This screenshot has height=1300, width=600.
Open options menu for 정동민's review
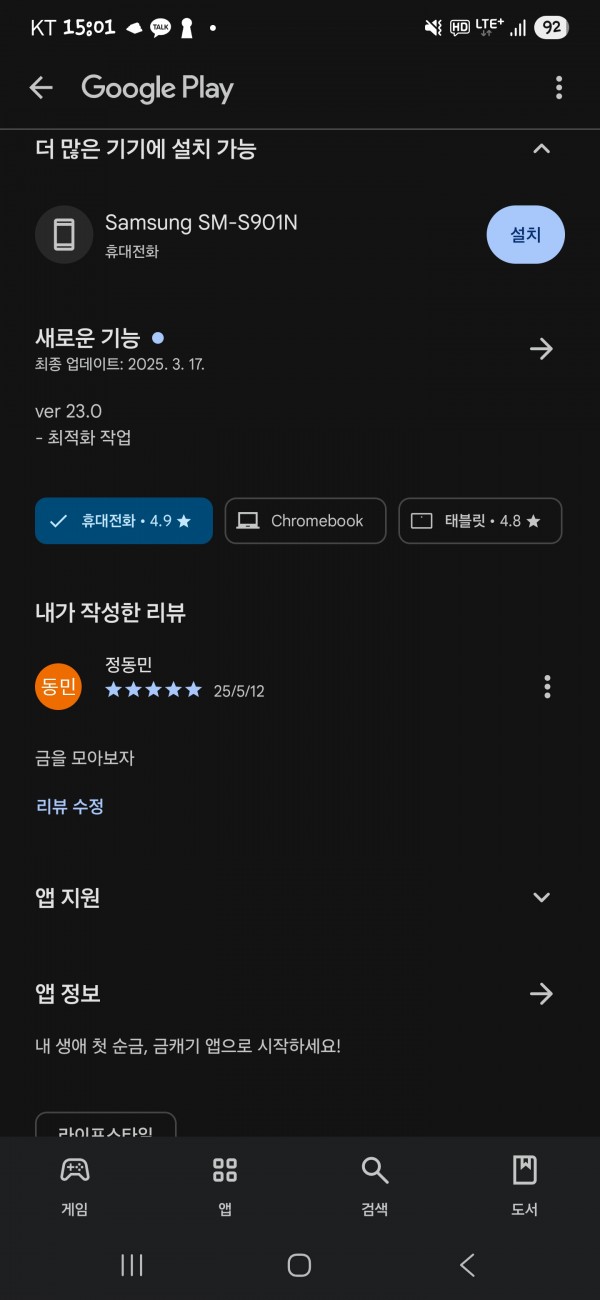[x=547, y=687]
